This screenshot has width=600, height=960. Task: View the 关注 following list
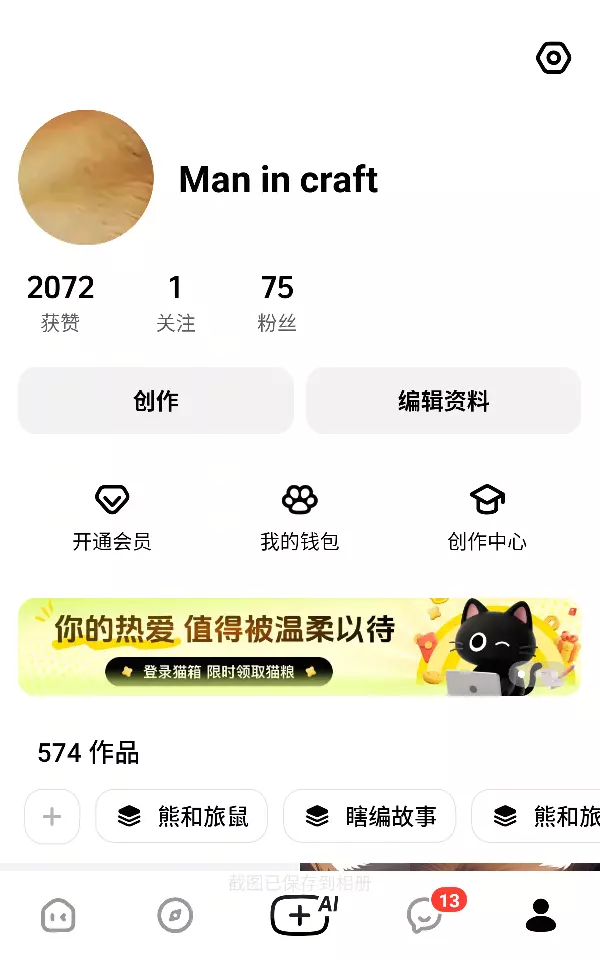click(175, 304)
